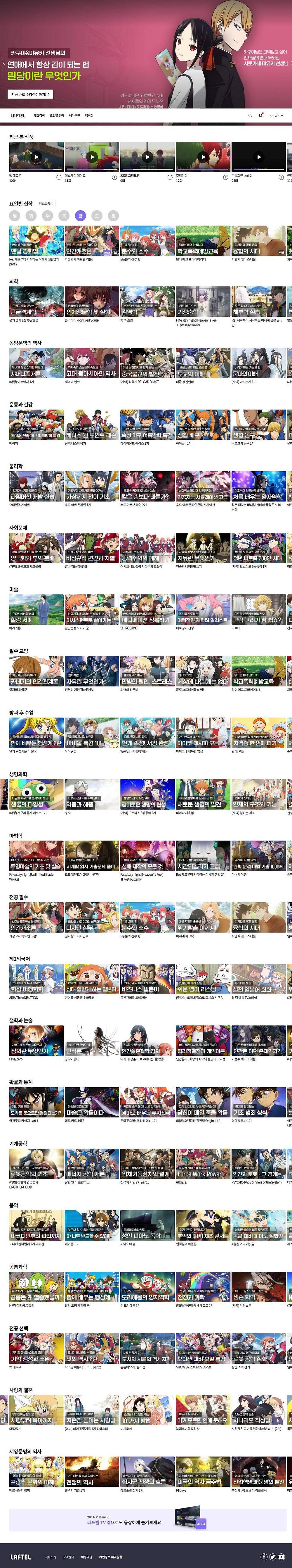
Task: Tap the 업로드 공지 button
Action: (46, 203)
